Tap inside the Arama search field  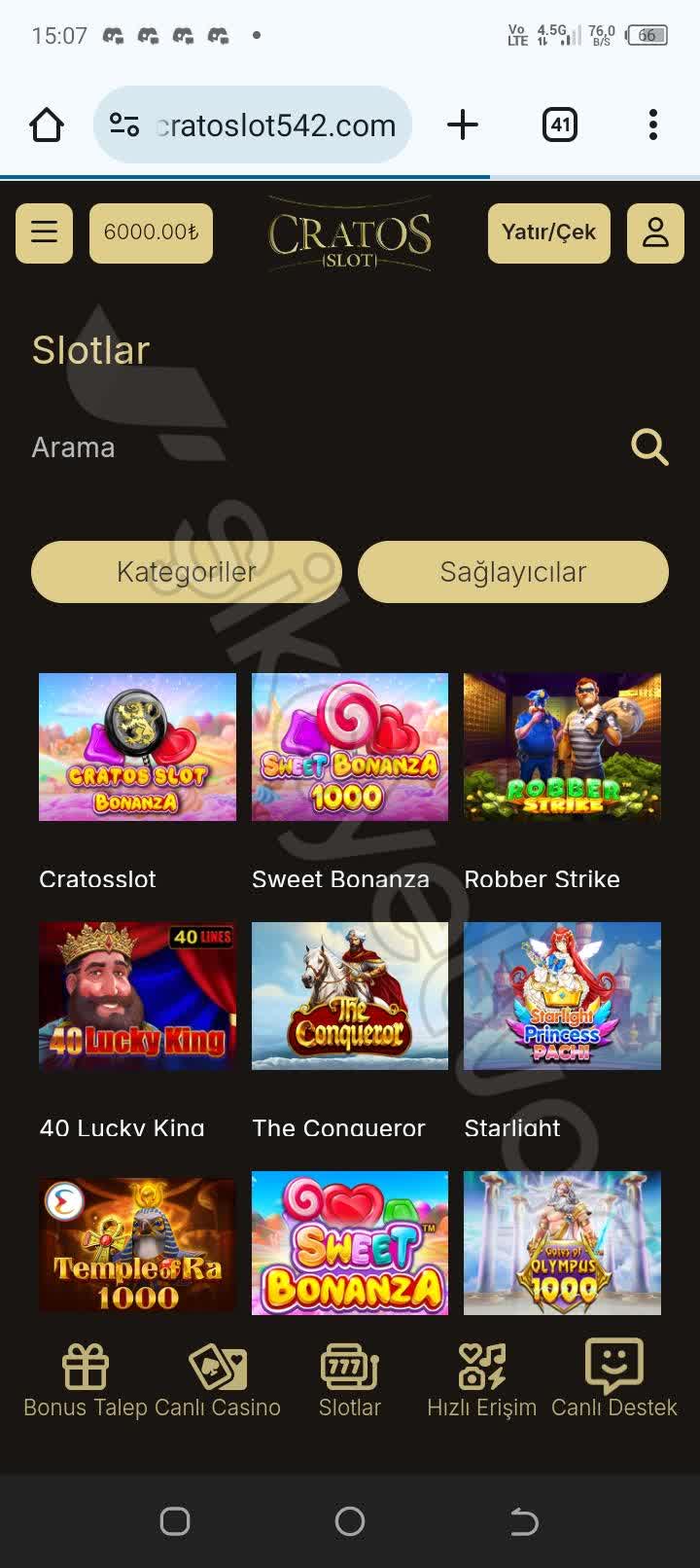(x=194, y=447)
